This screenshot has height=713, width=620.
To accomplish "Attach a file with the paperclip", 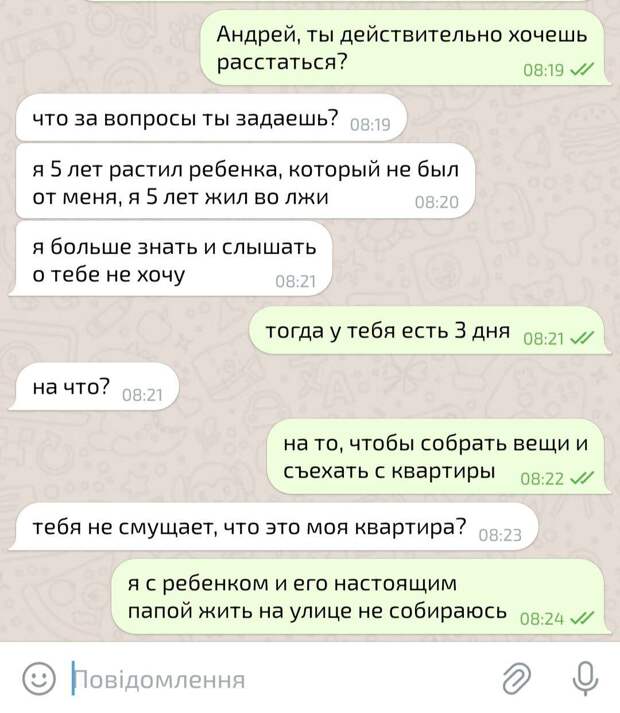I will [x=514, y=679].
